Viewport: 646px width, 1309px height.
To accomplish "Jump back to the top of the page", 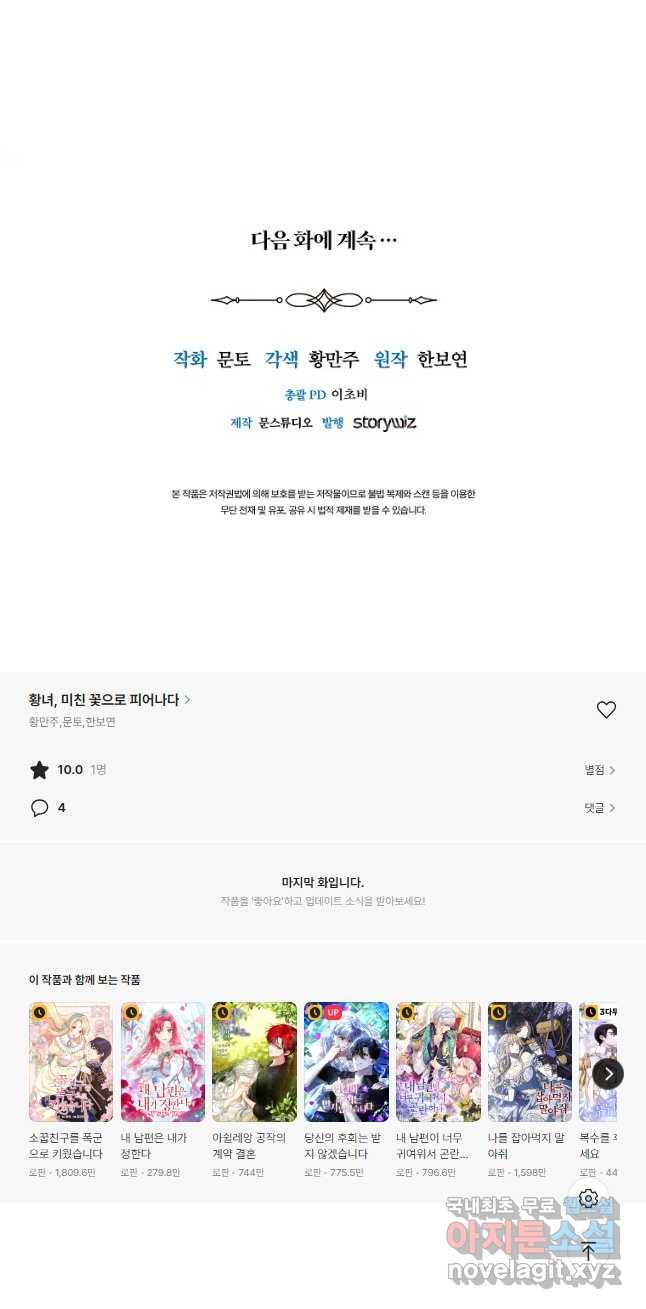I will 588,1251.
